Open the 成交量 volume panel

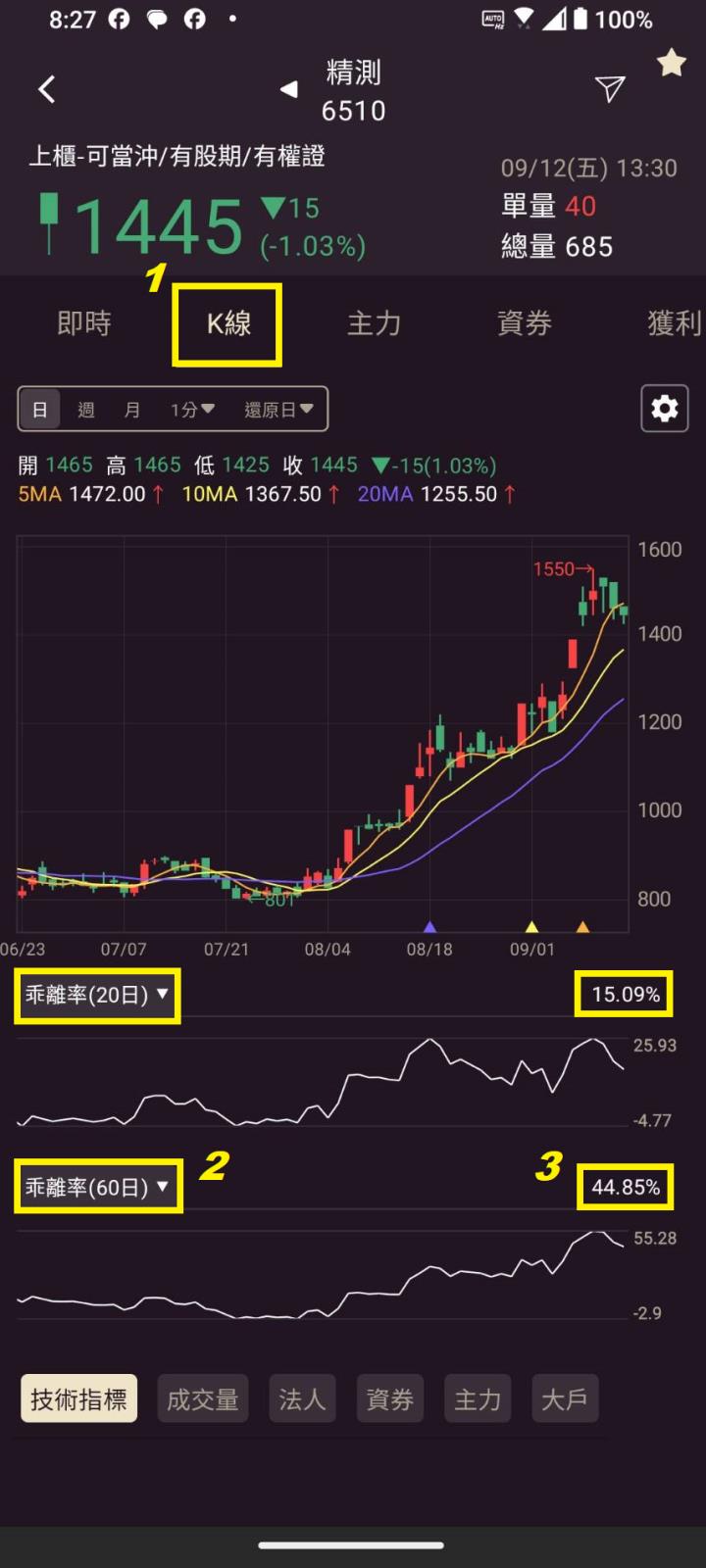tap(203, 1398)
